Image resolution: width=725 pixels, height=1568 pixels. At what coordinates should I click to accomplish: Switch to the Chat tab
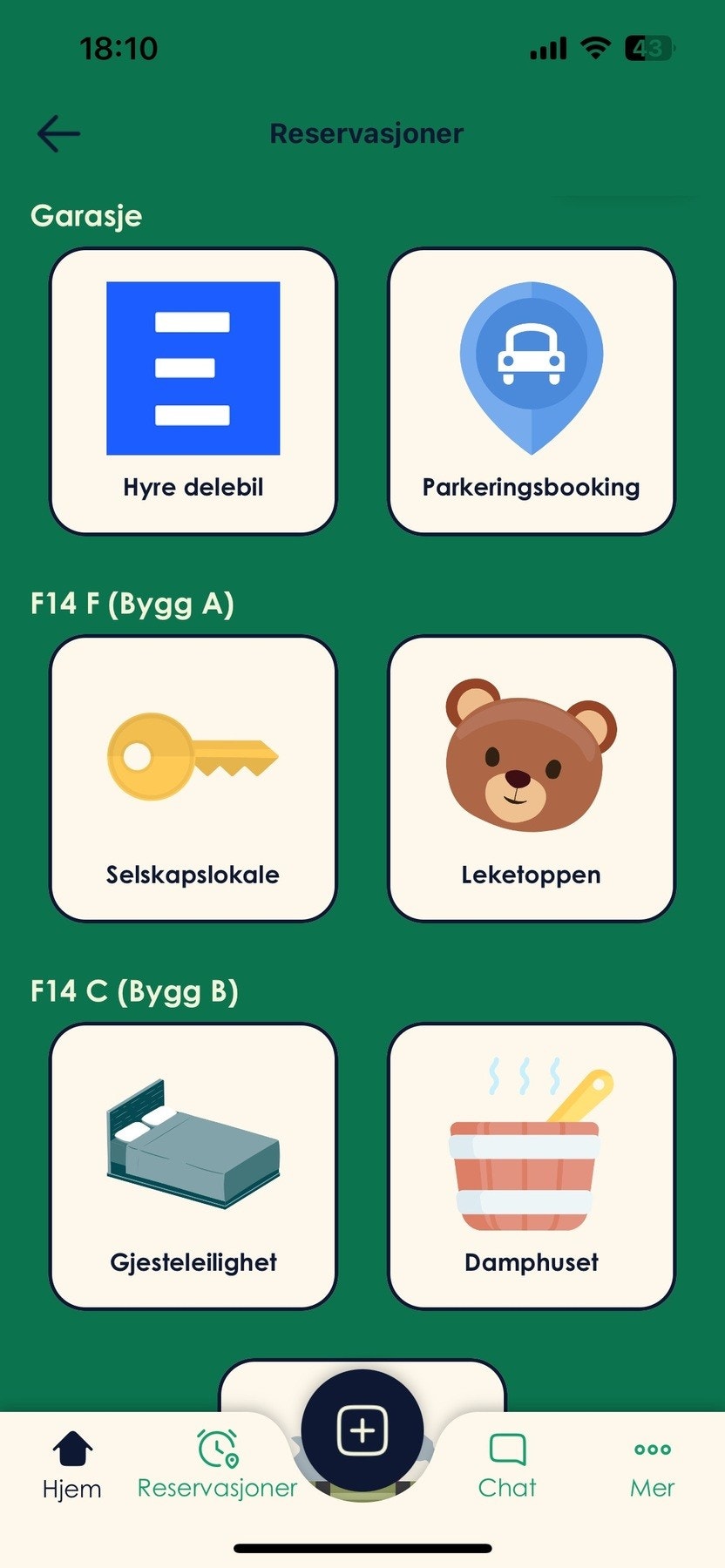click(x=506, y=1463)
